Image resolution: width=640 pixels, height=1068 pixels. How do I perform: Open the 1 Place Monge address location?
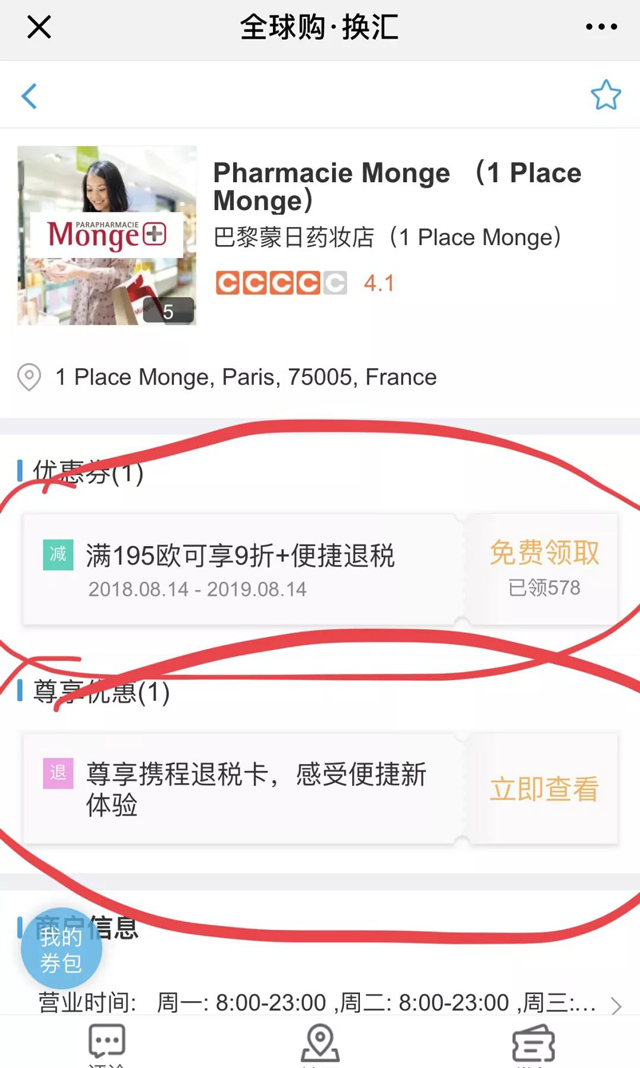pos(245,377)
